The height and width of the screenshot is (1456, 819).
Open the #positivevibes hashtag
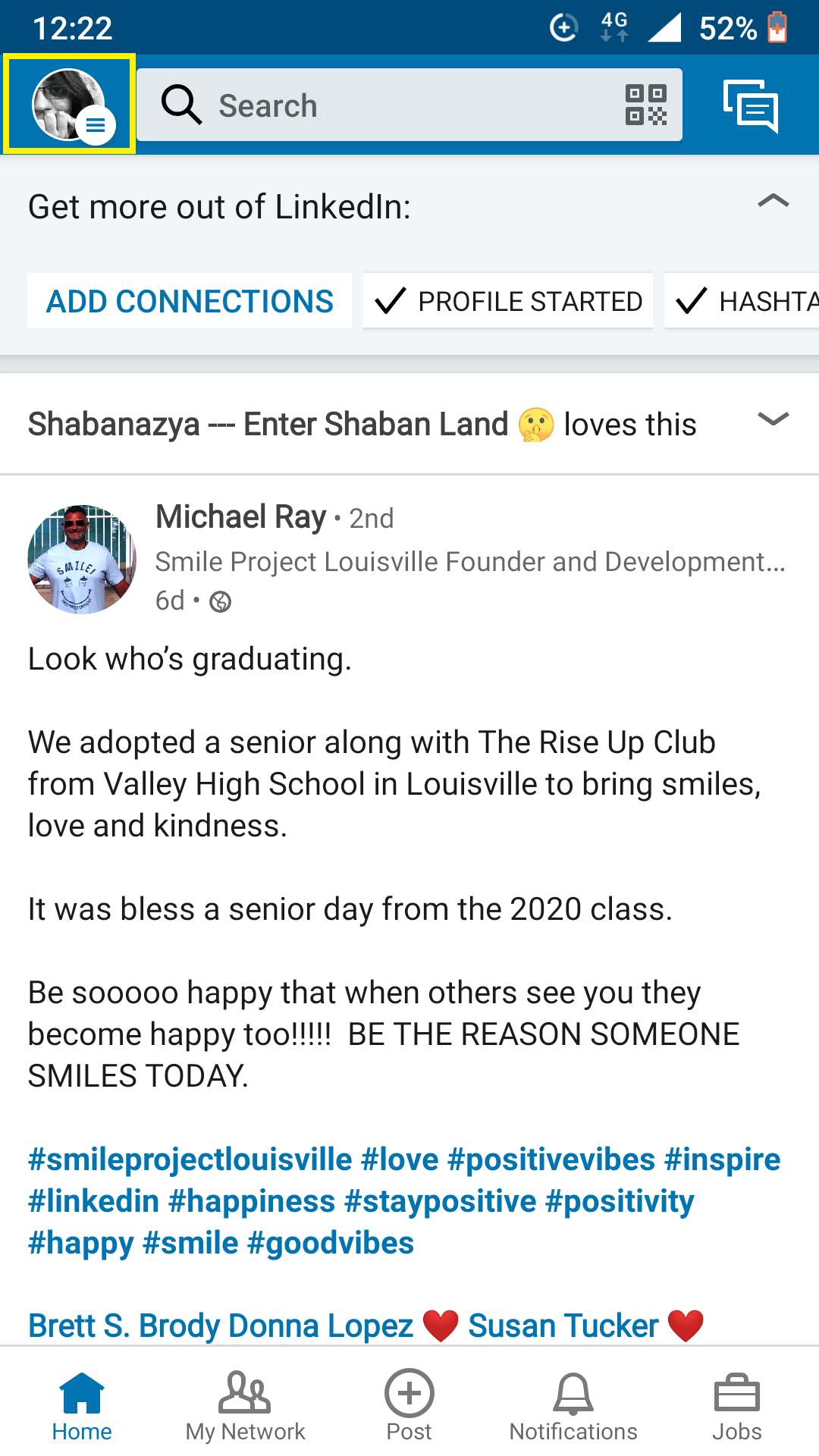pos(551,1159)
